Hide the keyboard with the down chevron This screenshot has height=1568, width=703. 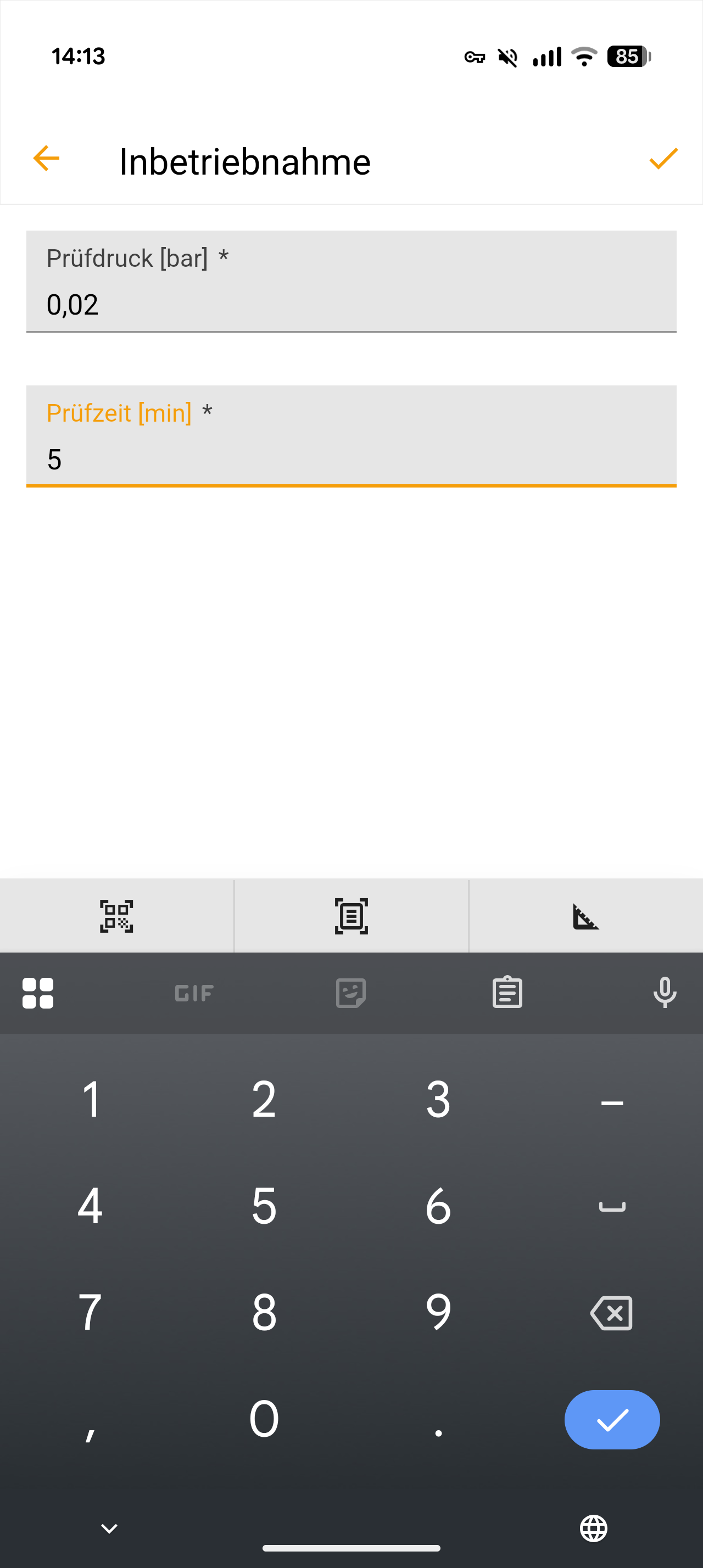[x=109, y=1528]
